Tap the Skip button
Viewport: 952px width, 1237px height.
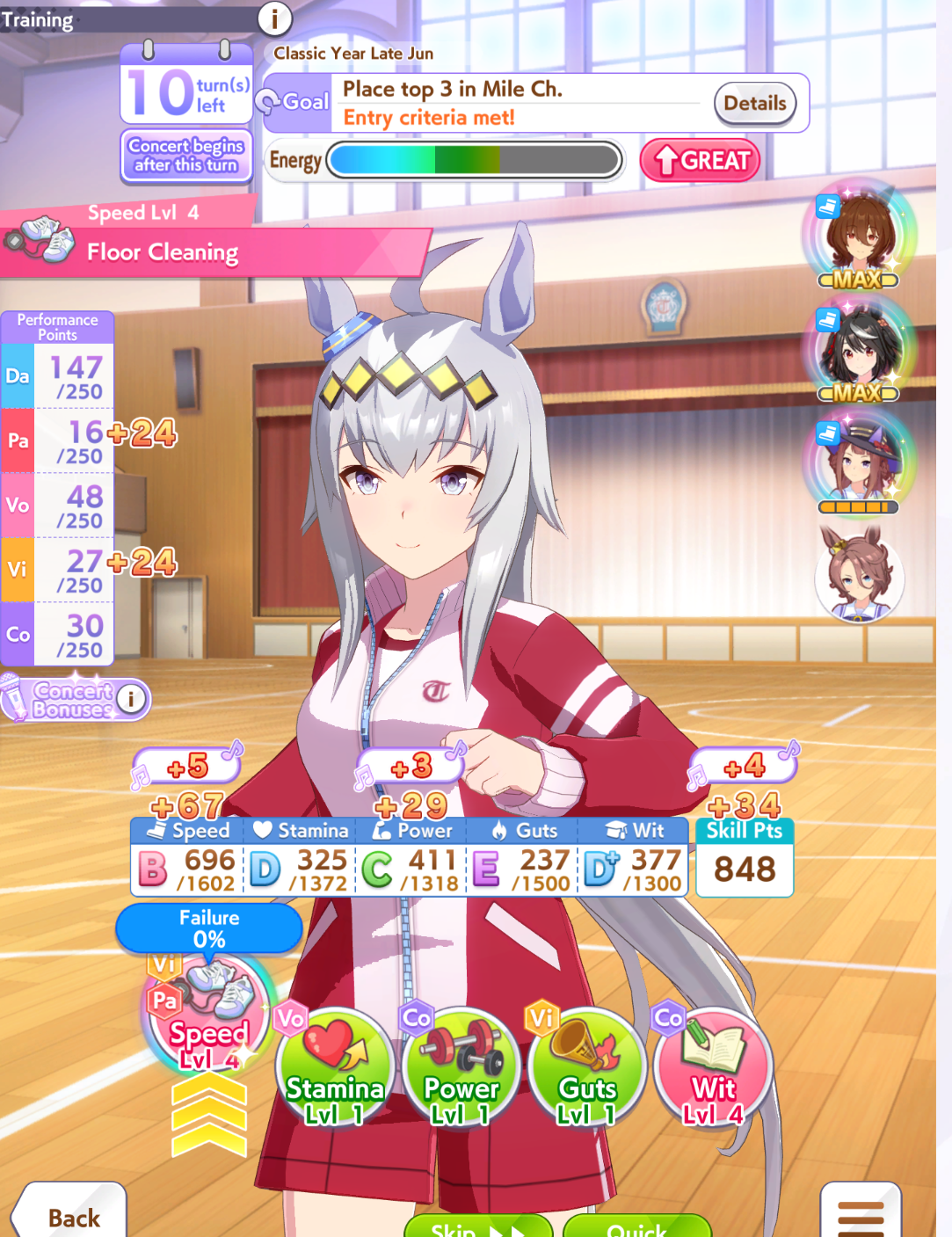(478, 1226)
